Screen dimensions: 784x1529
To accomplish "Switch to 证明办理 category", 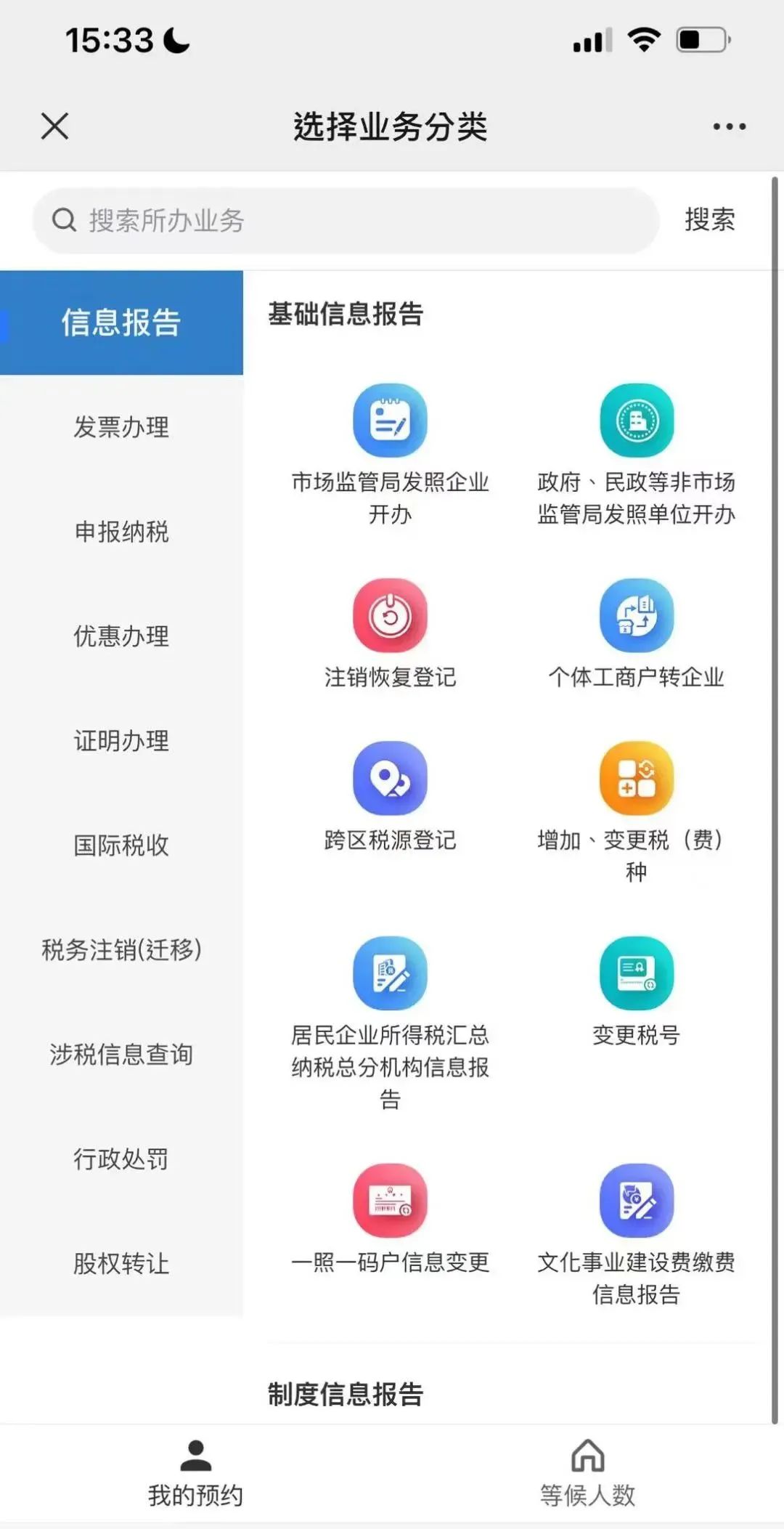I will 121,741.
